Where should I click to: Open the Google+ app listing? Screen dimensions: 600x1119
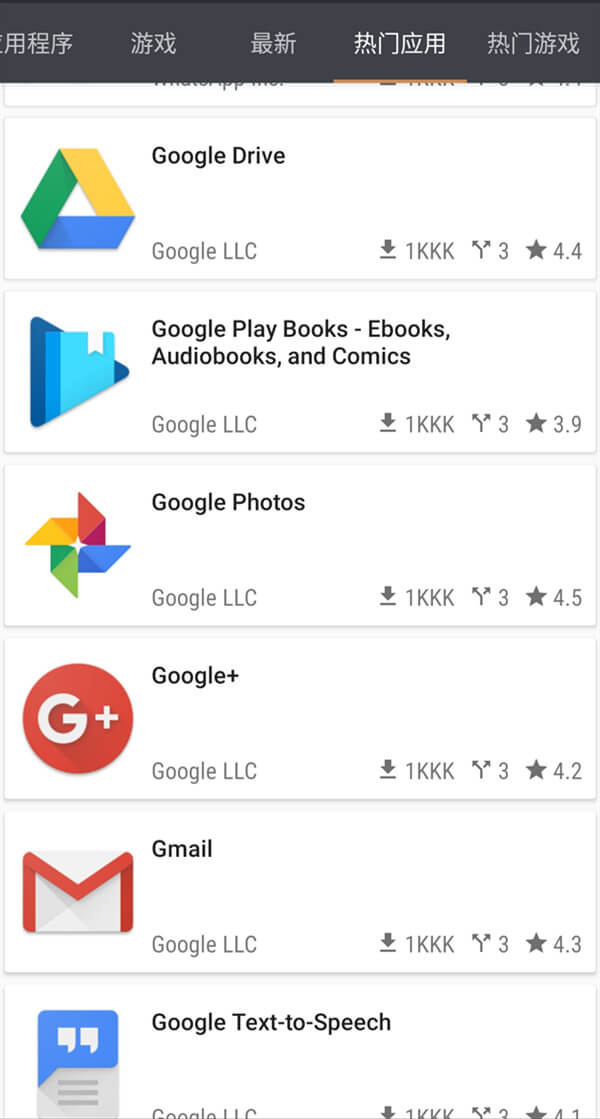pos(300,718)
